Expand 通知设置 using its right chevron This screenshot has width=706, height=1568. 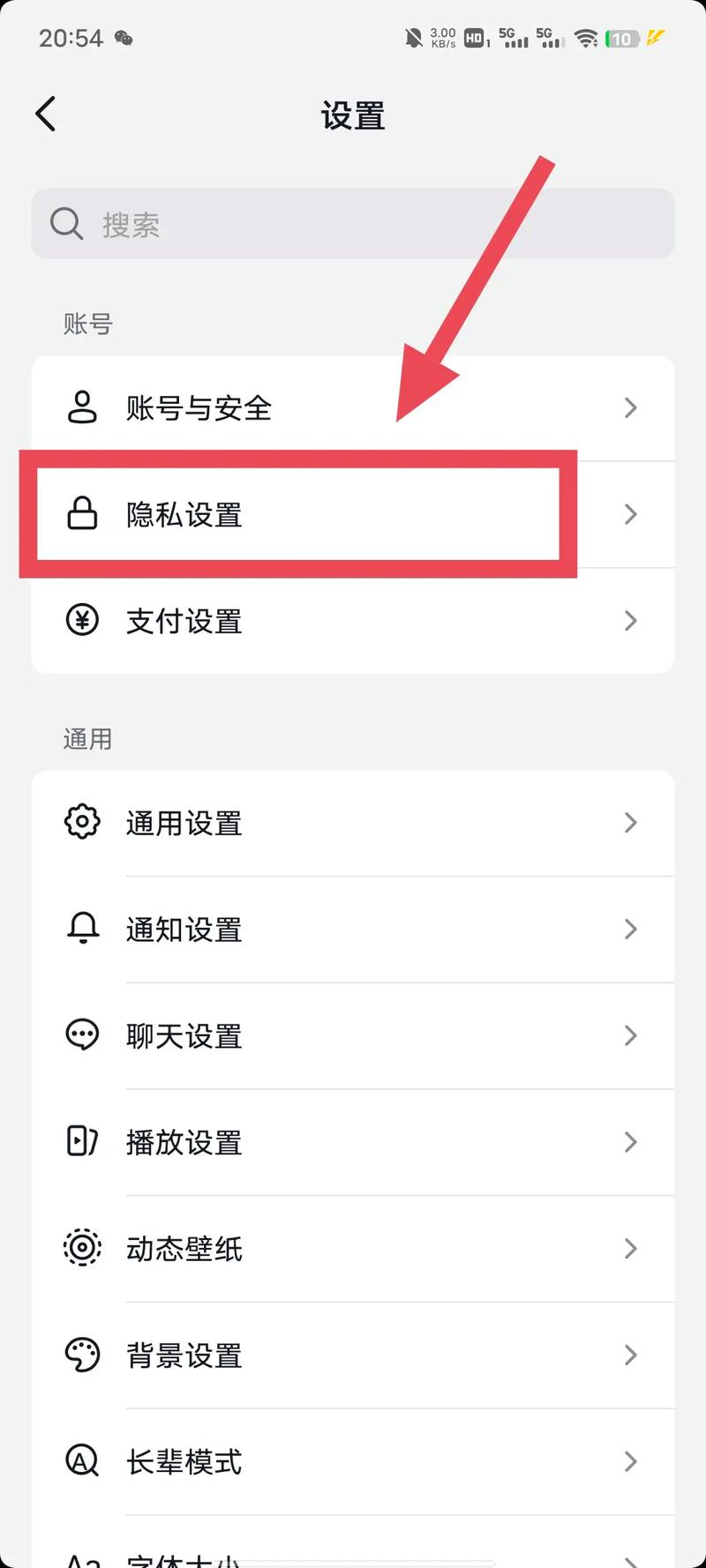(x=630, y=929)
